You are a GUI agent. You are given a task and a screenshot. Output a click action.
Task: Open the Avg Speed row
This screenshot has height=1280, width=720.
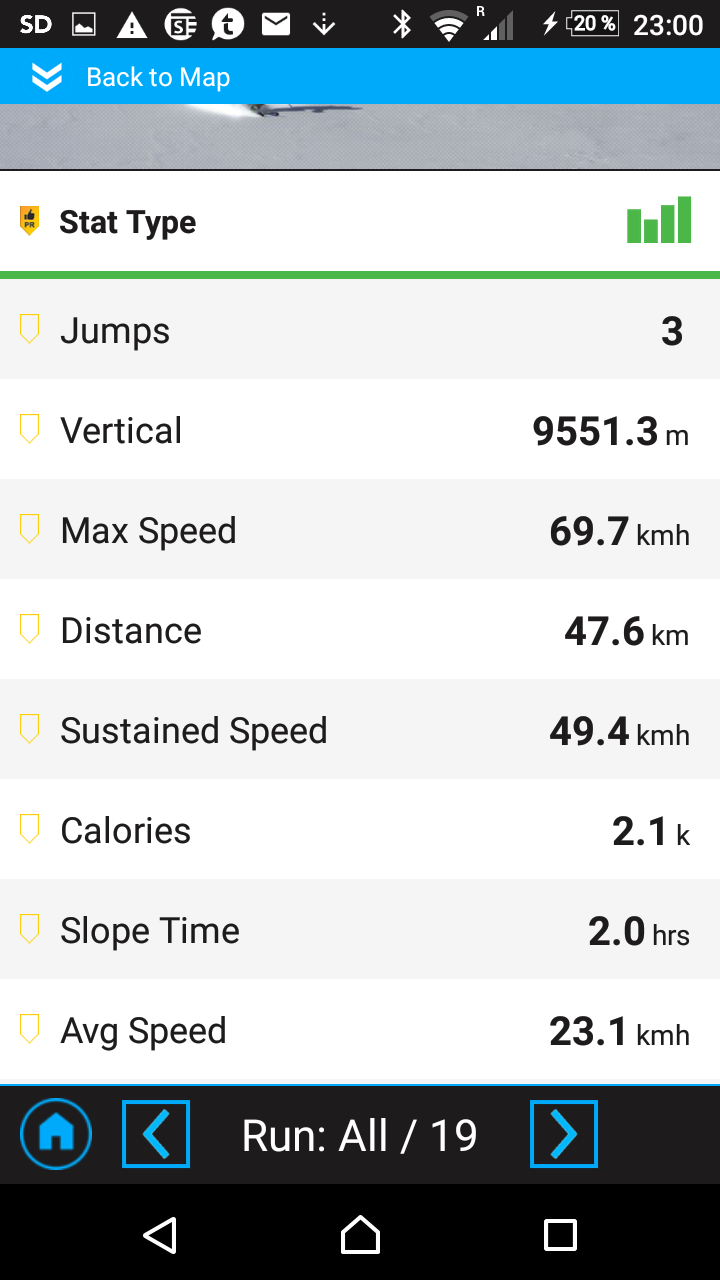click(360, 1031)
